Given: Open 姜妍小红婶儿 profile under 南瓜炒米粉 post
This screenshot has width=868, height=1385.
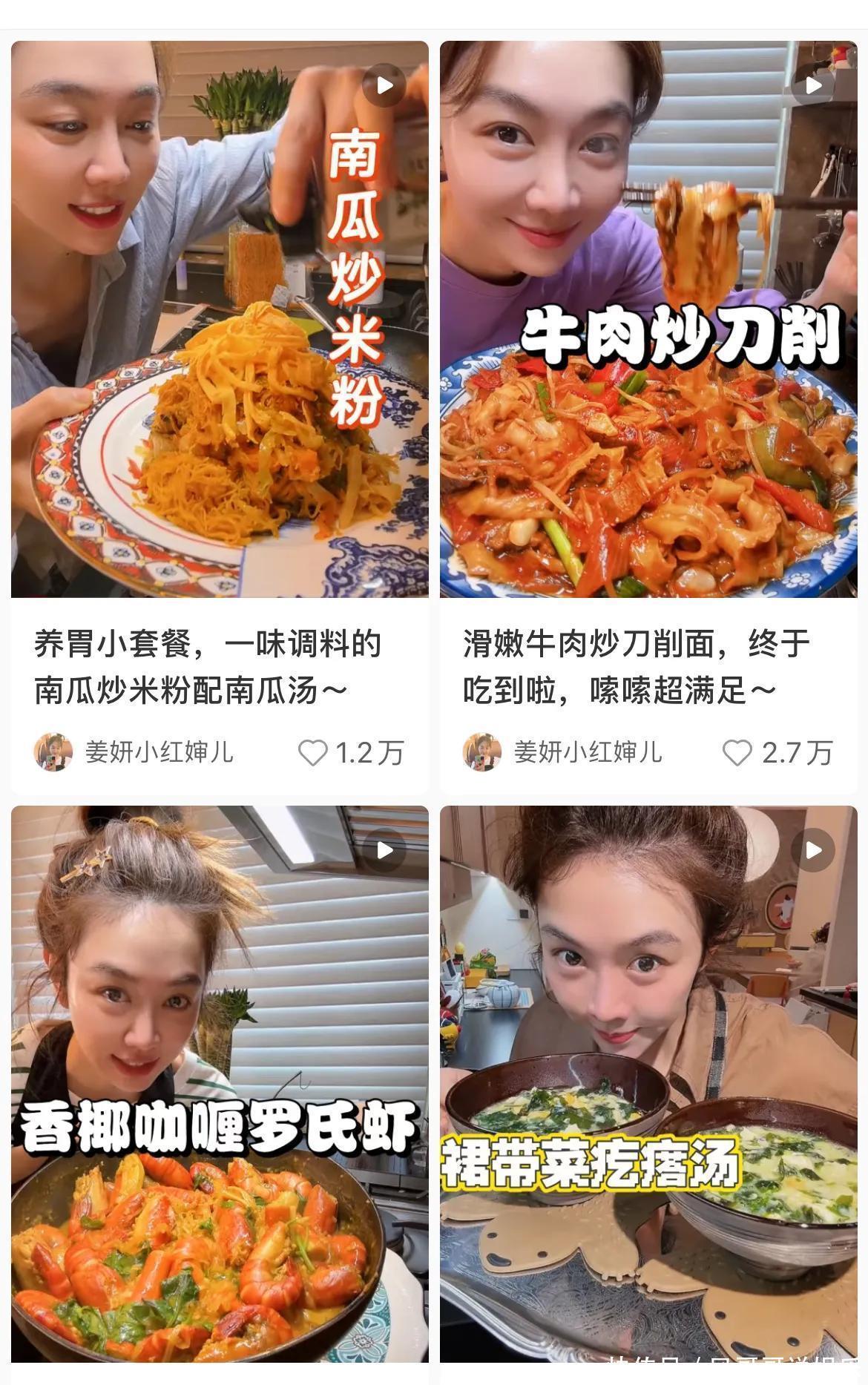Looking at the screenshot, I should tap(134, 752).
